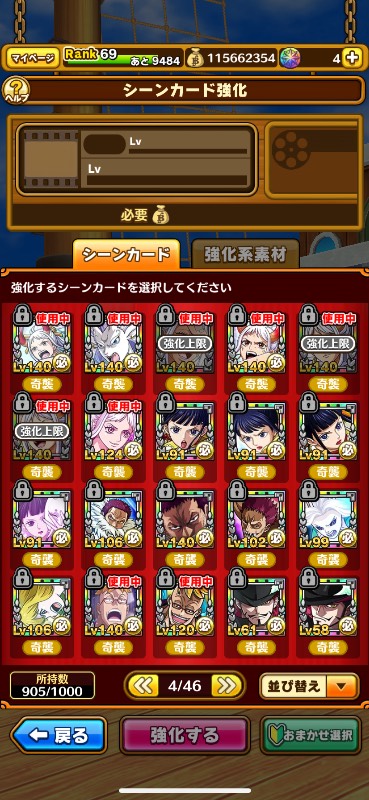Go to the previous card page
Screen dimensions: 369x800
click(142, 686)
